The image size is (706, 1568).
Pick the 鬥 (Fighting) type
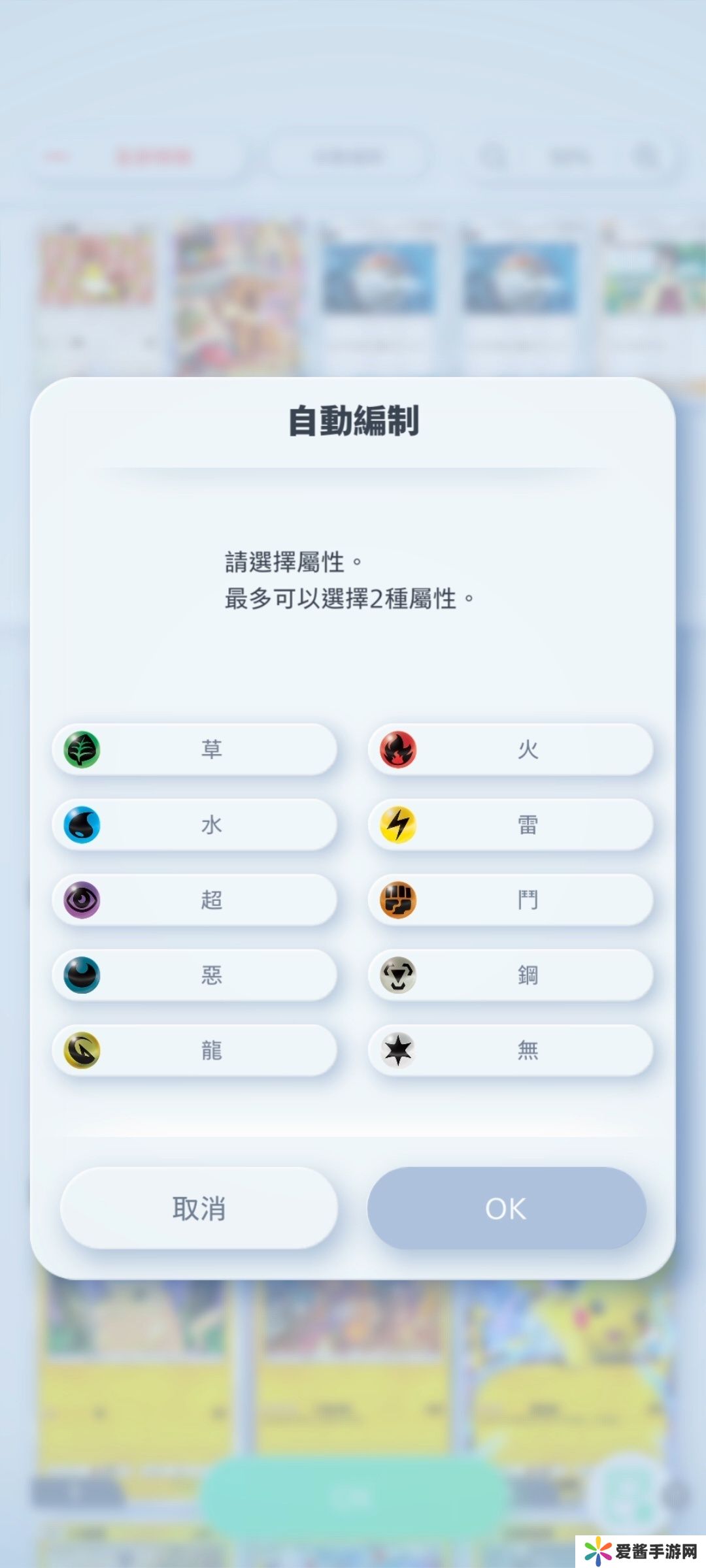click(x=511, y=900)
